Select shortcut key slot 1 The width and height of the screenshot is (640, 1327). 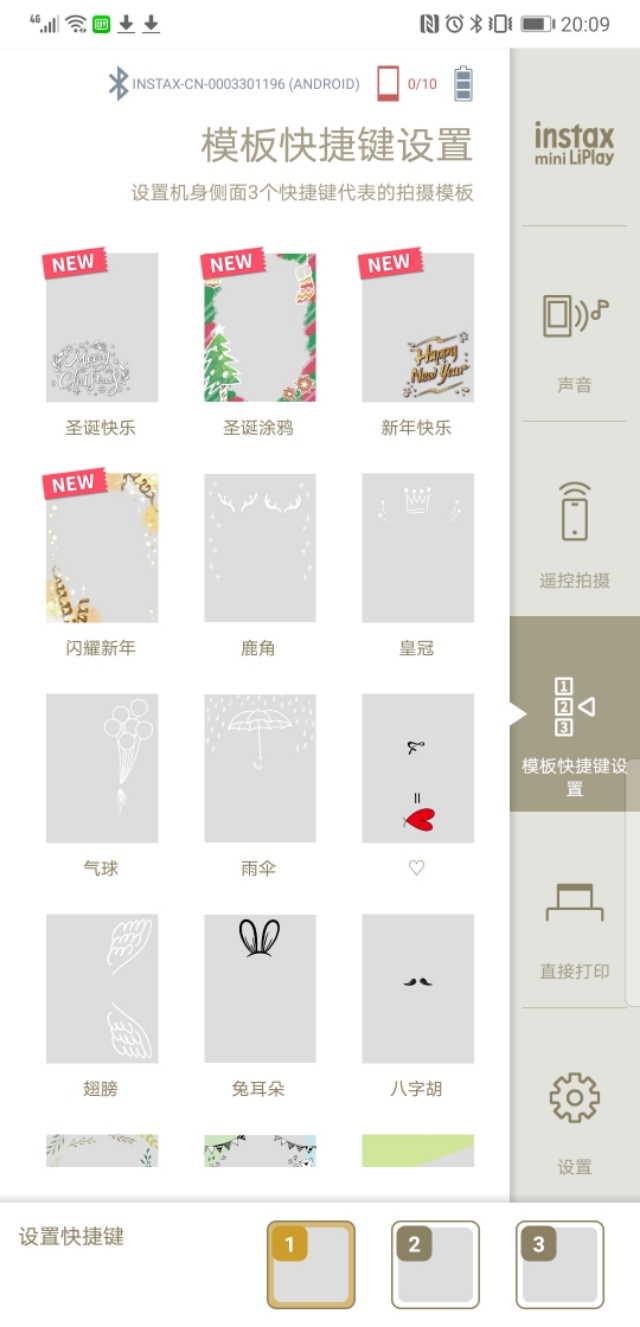(x=311, y=1264)
